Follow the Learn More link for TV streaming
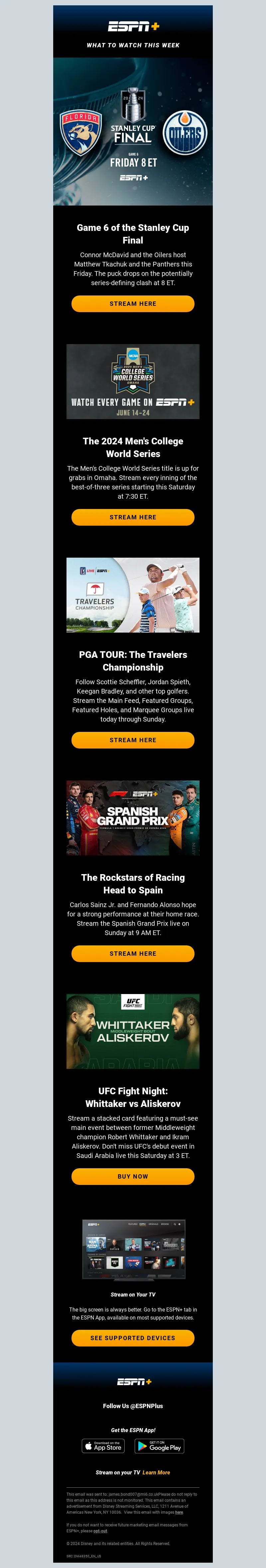Viewport: 266px width, 1568px height. tap(156, 1473)
